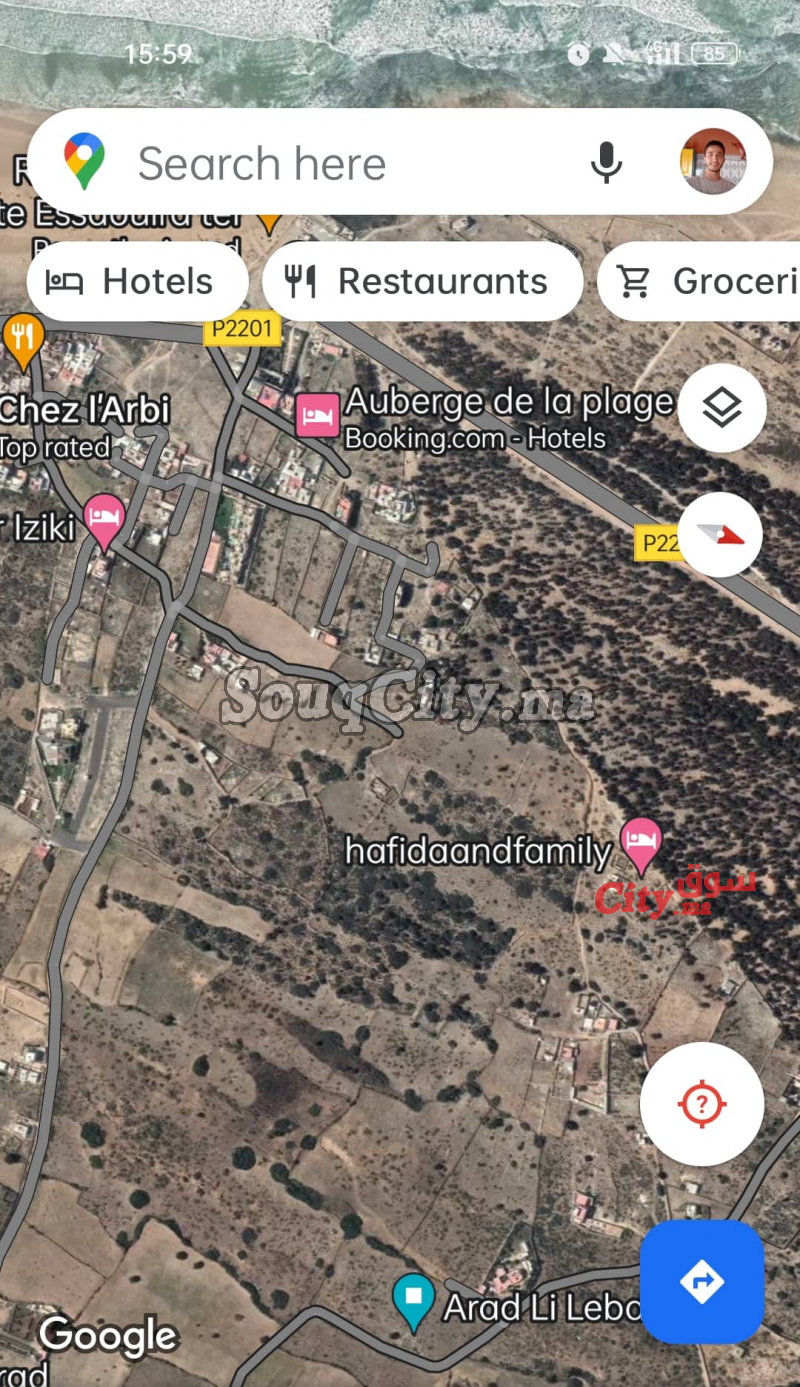Open the map layers button

722,408
